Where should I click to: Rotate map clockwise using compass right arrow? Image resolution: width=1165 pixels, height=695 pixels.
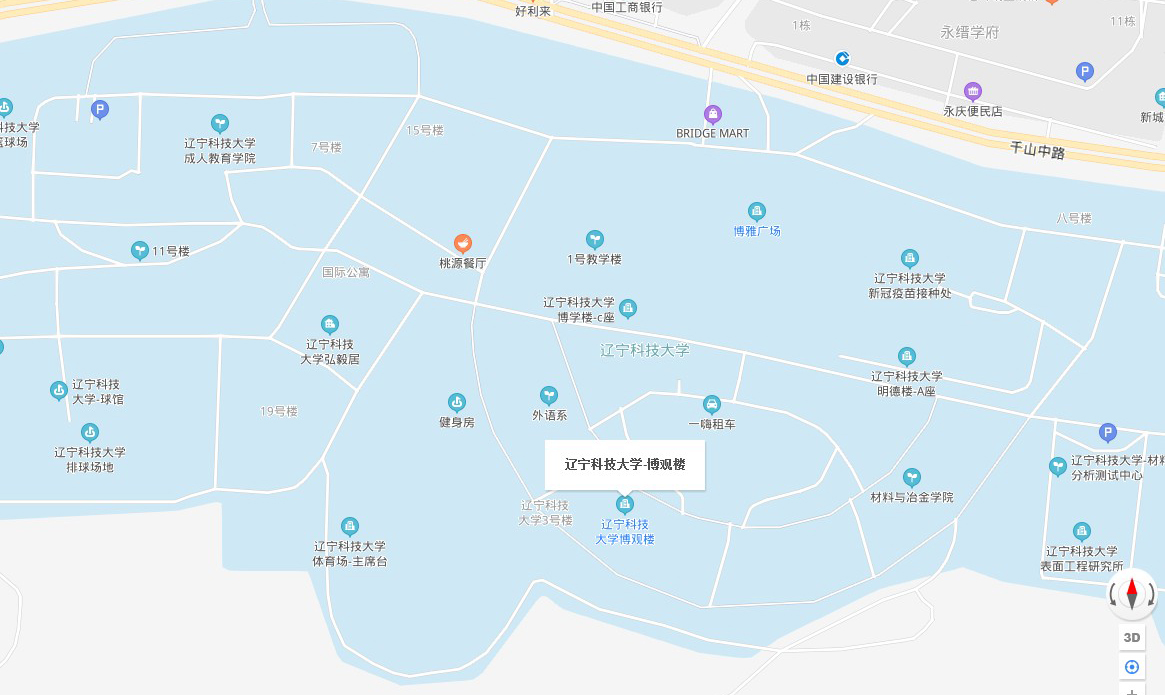(x=1151, y=595)
